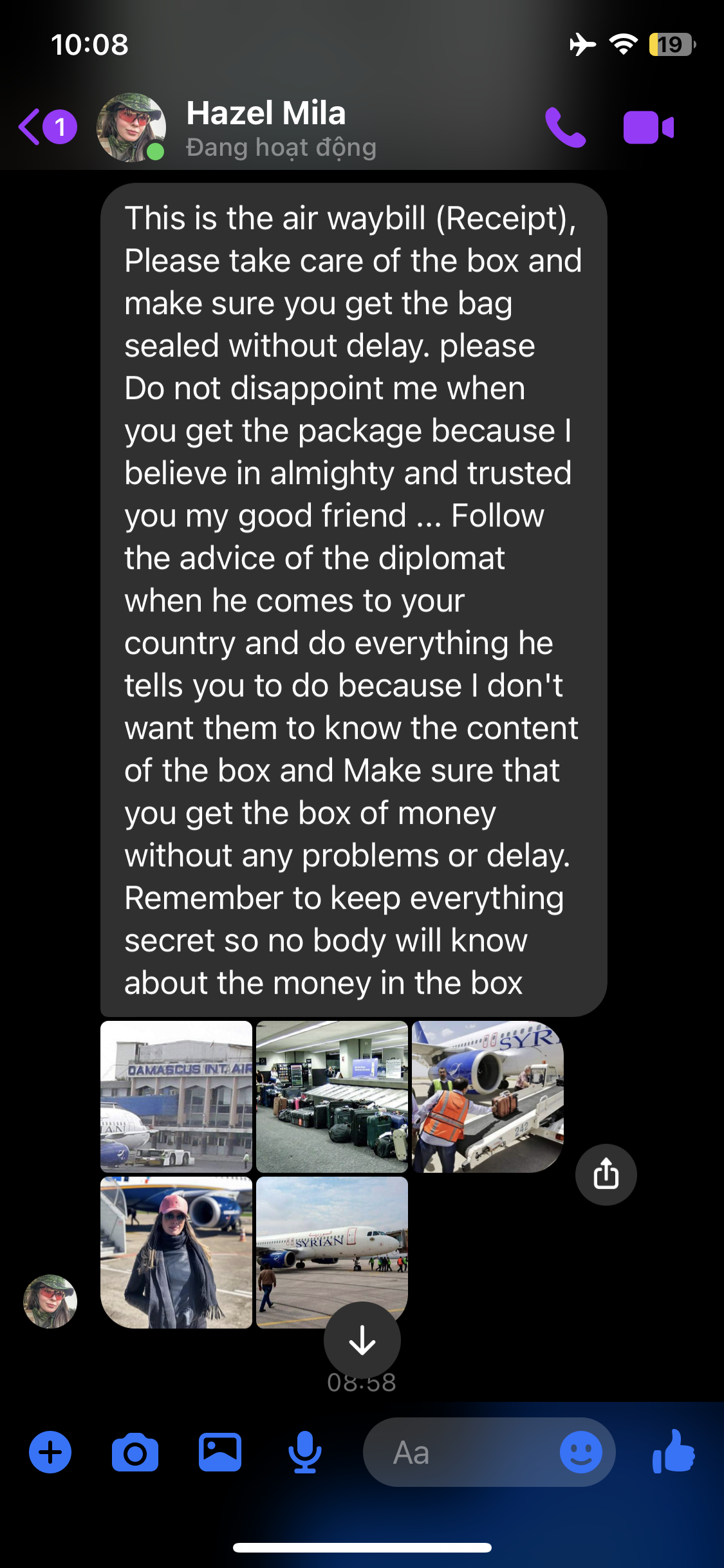Open the baggage claim luggage photo
This screenshot has height=1568, width=724.
tap(332, 1096)
